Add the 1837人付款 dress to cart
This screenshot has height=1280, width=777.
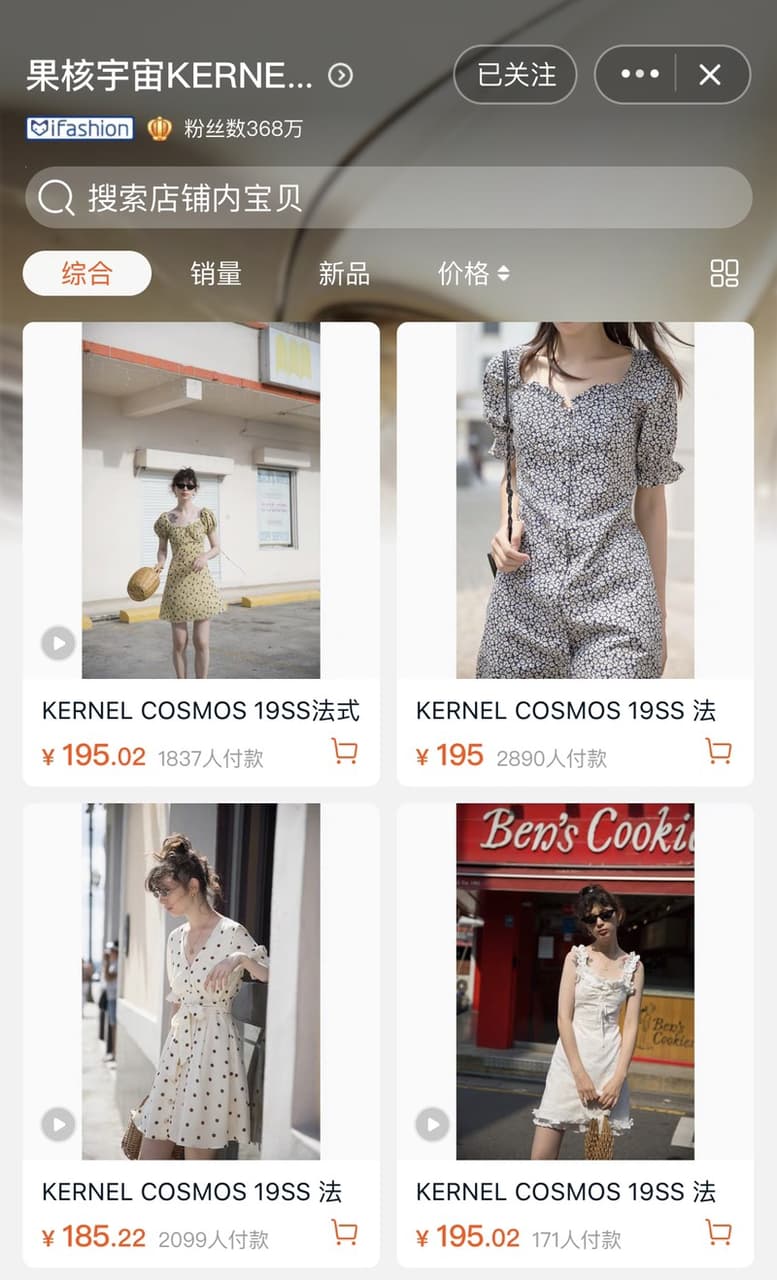(345, 752)
